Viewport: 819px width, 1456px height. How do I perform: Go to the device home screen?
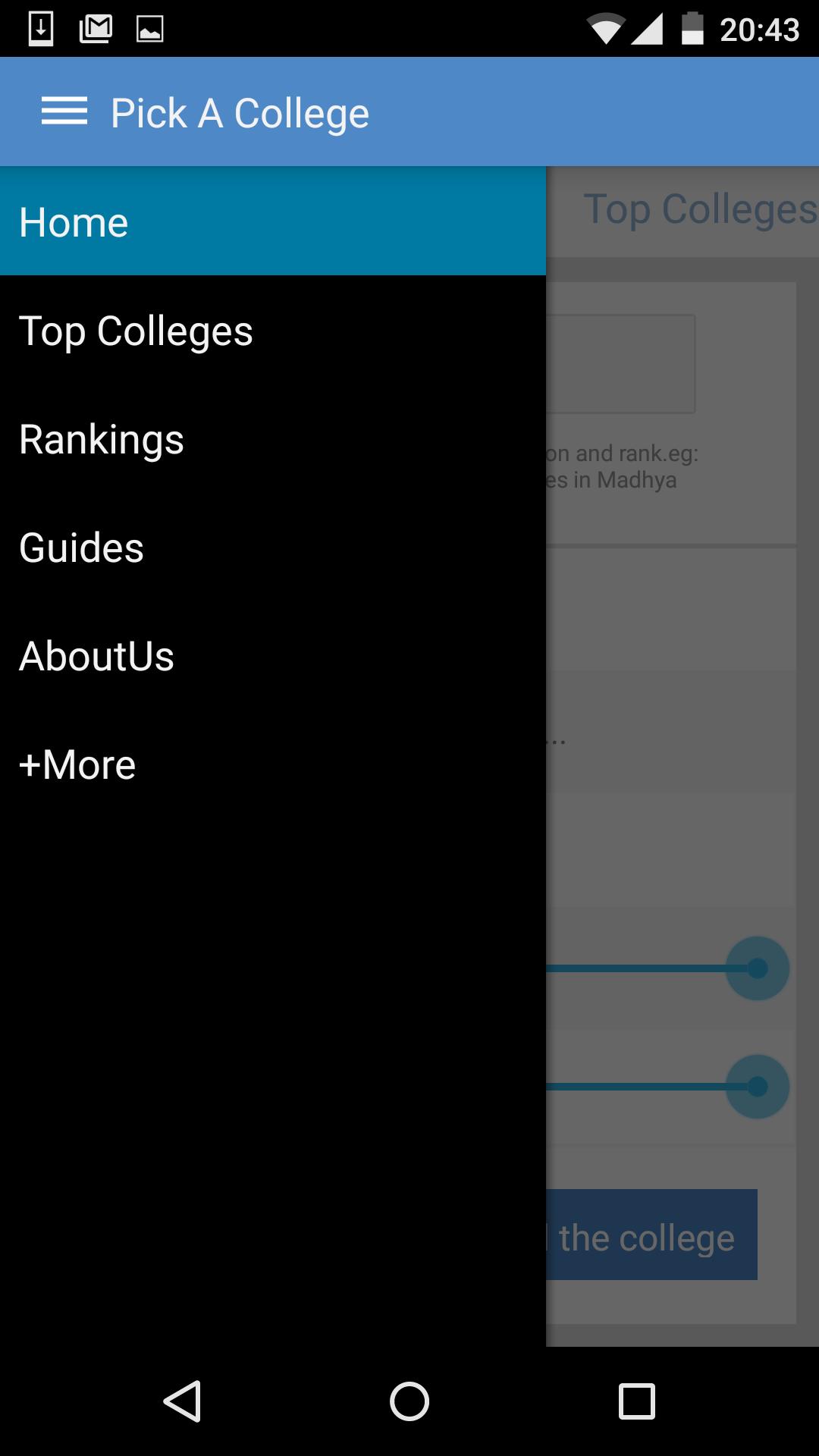click(409, 1401)
